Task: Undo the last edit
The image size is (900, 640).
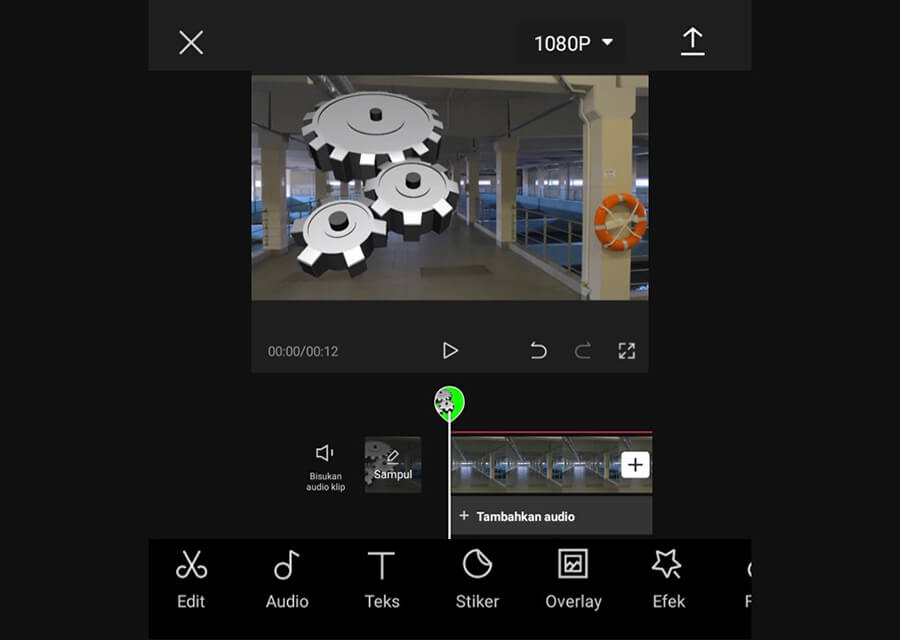Action: coord(538,351)
